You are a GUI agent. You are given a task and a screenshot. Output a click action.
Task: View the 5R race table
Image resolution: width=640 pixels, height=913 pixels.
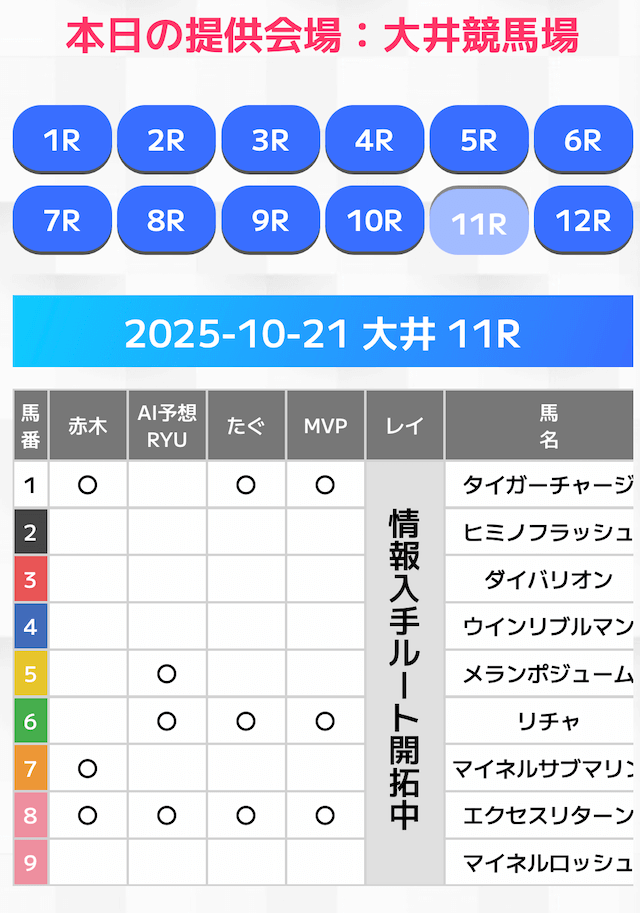point(478,140)
